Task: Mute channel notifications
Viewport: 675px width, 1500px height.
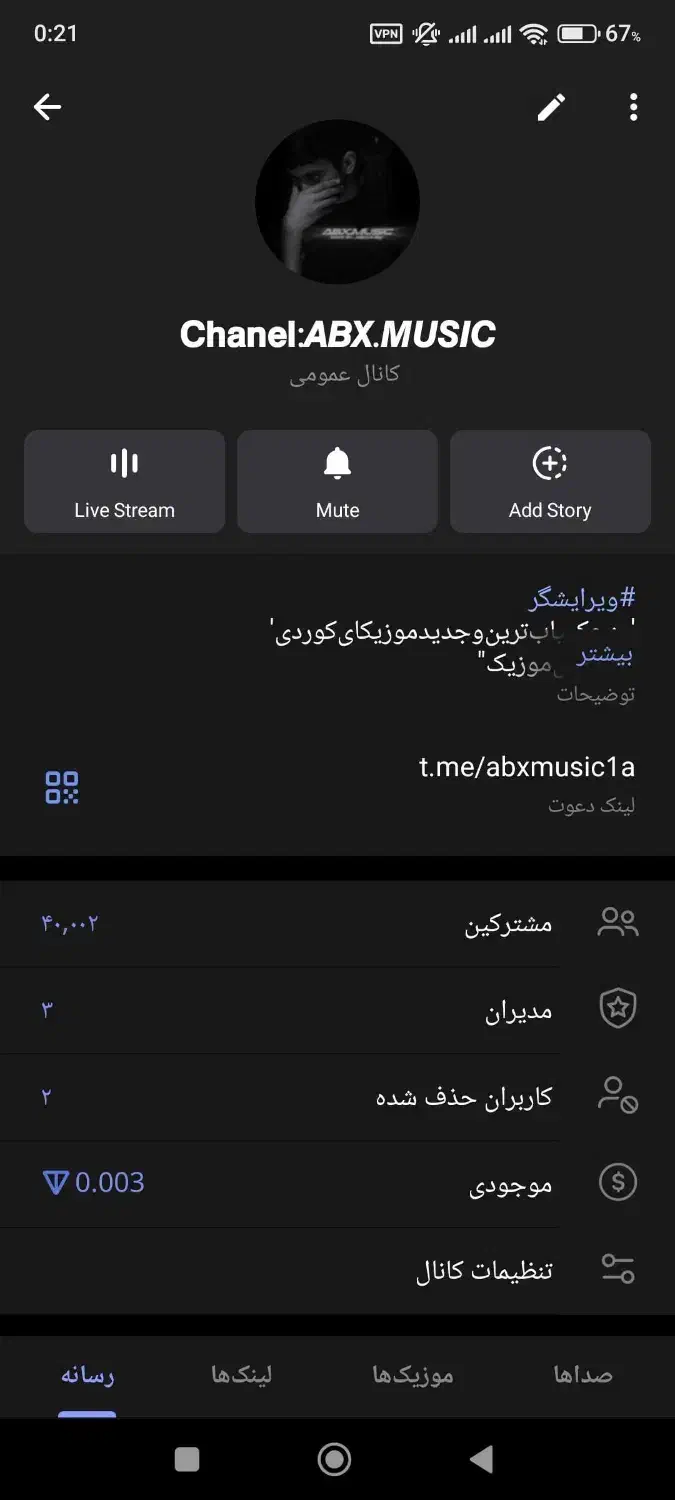Action: (337, 481)
